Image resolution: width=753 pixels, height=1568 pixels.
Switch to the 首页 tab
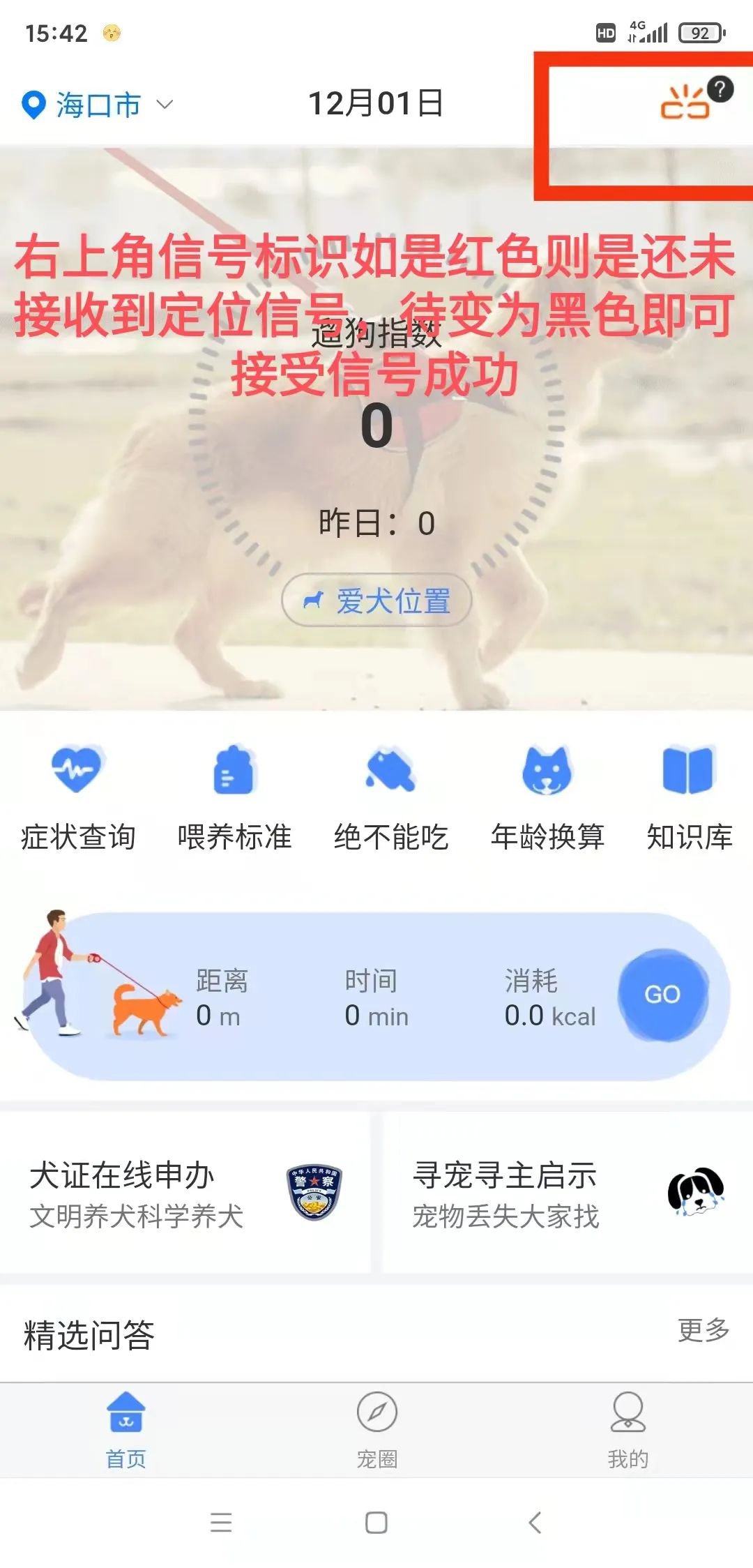pos(126,1430)
